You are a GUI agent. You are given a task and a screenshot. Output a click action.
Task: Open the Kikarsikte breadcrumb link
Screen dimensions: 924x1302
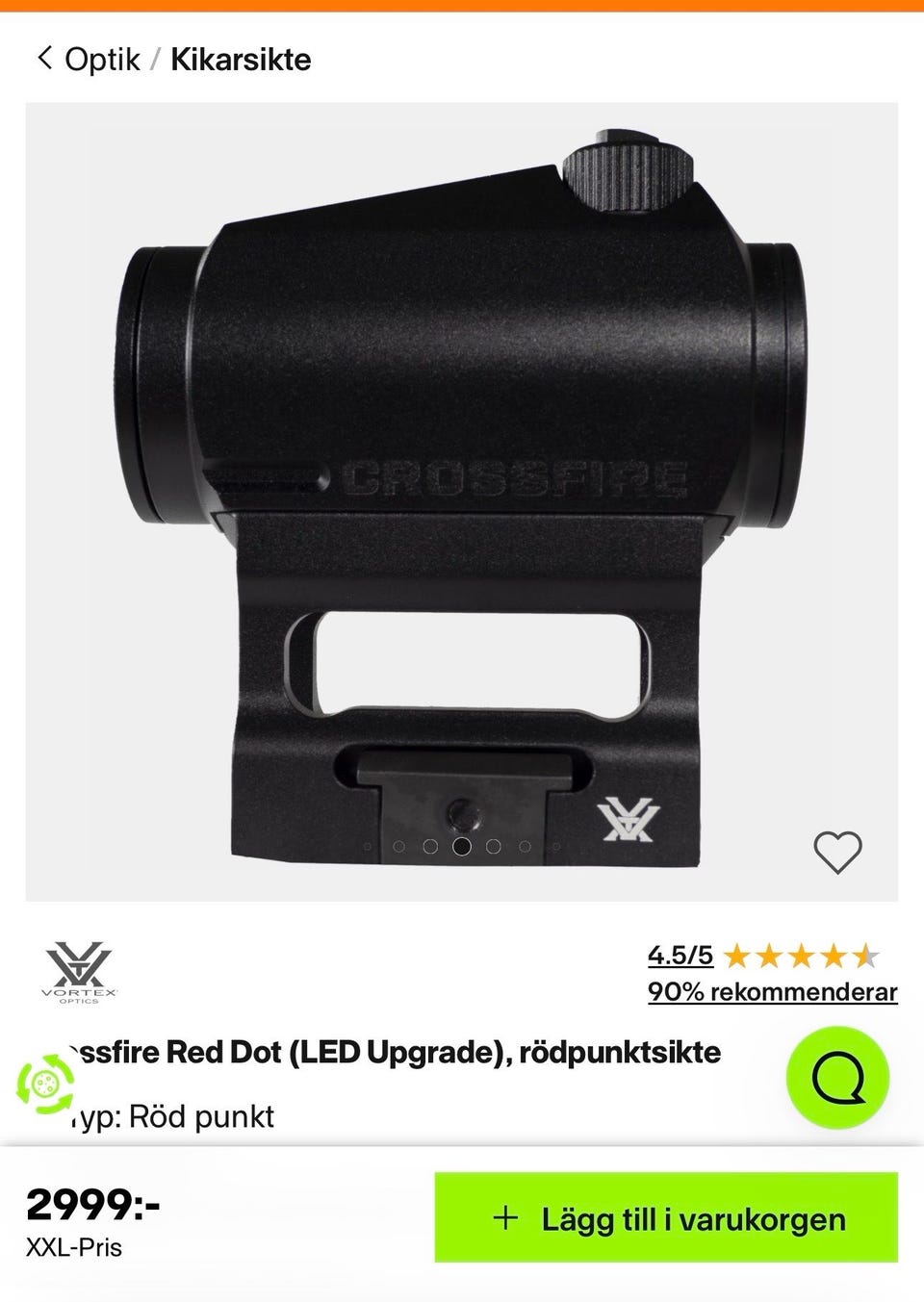tap(241, 60)
